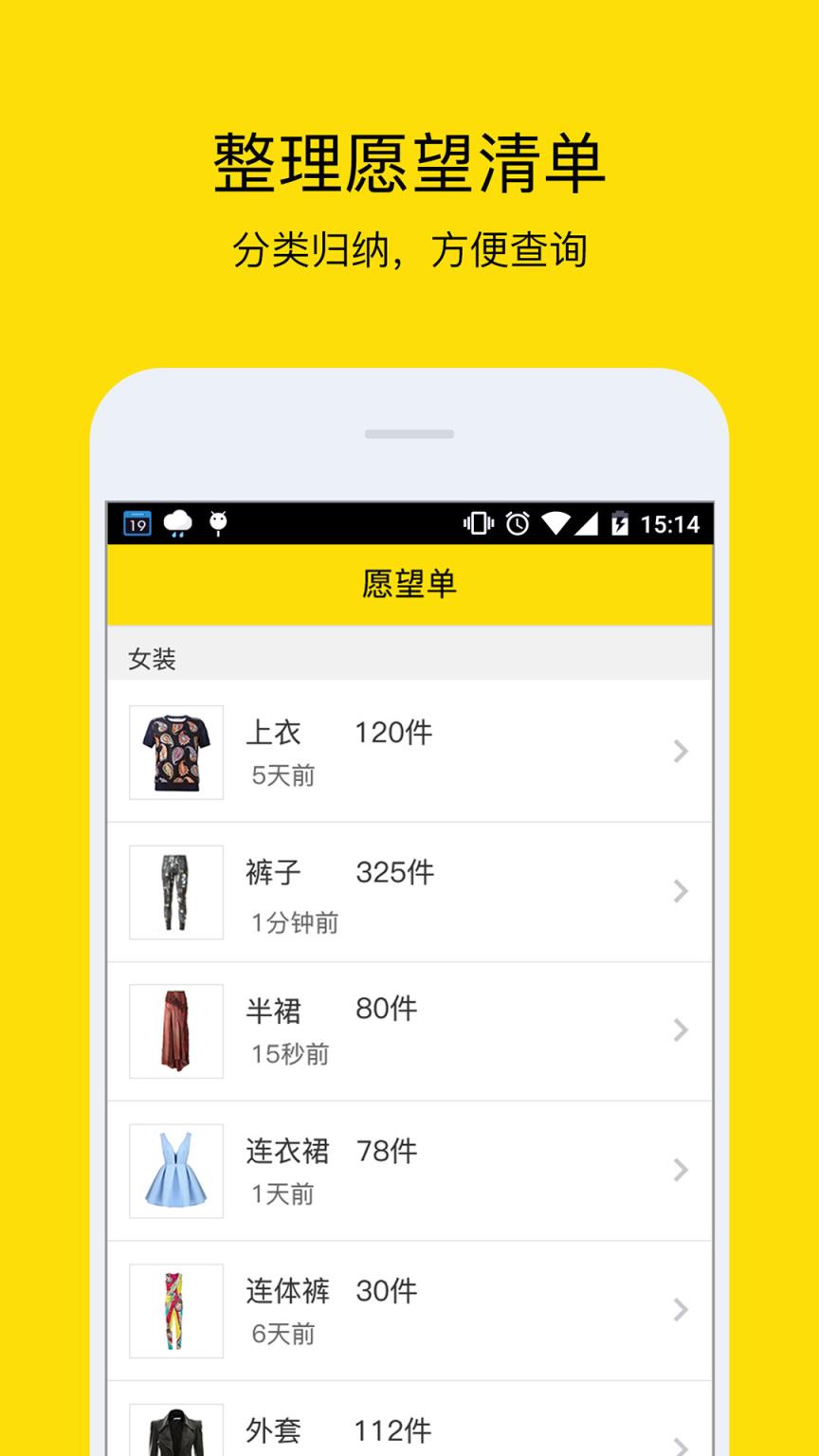The width and height of the screenshot is (819, 1456).
Task: Open the calendar icon showing date 19
Action: 136,522
